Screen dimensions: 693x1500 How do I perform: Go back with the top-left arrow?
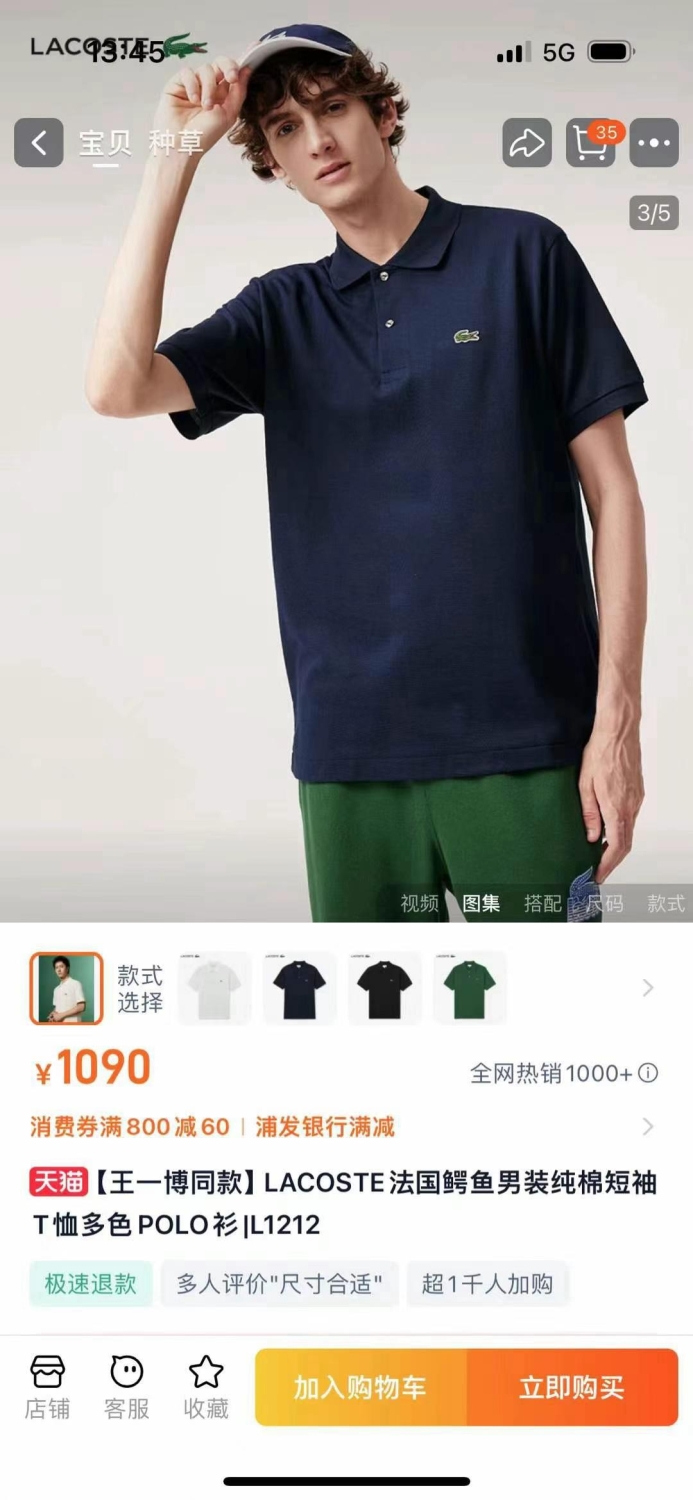[39, 143]
